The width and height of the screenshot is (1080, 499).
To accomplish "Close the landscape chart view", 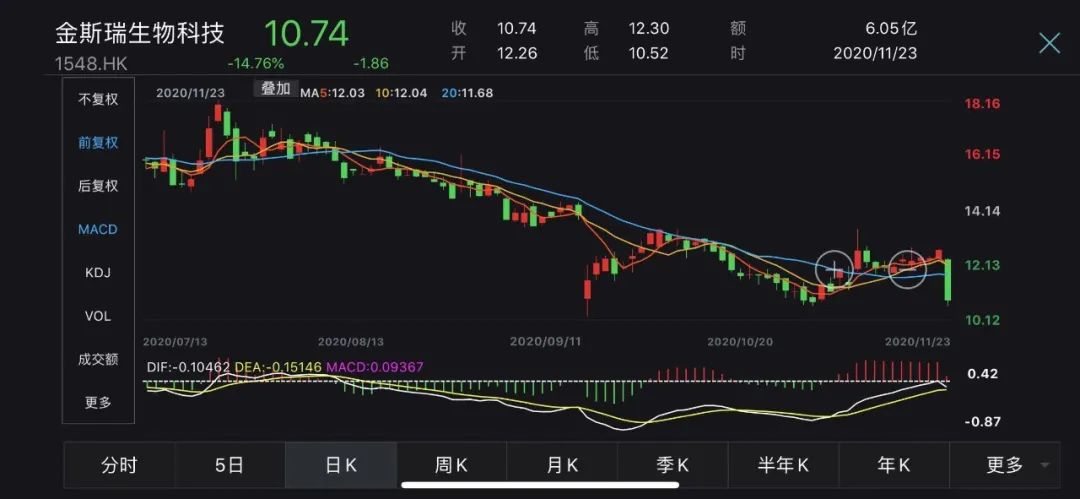I will pos(1049,43).
